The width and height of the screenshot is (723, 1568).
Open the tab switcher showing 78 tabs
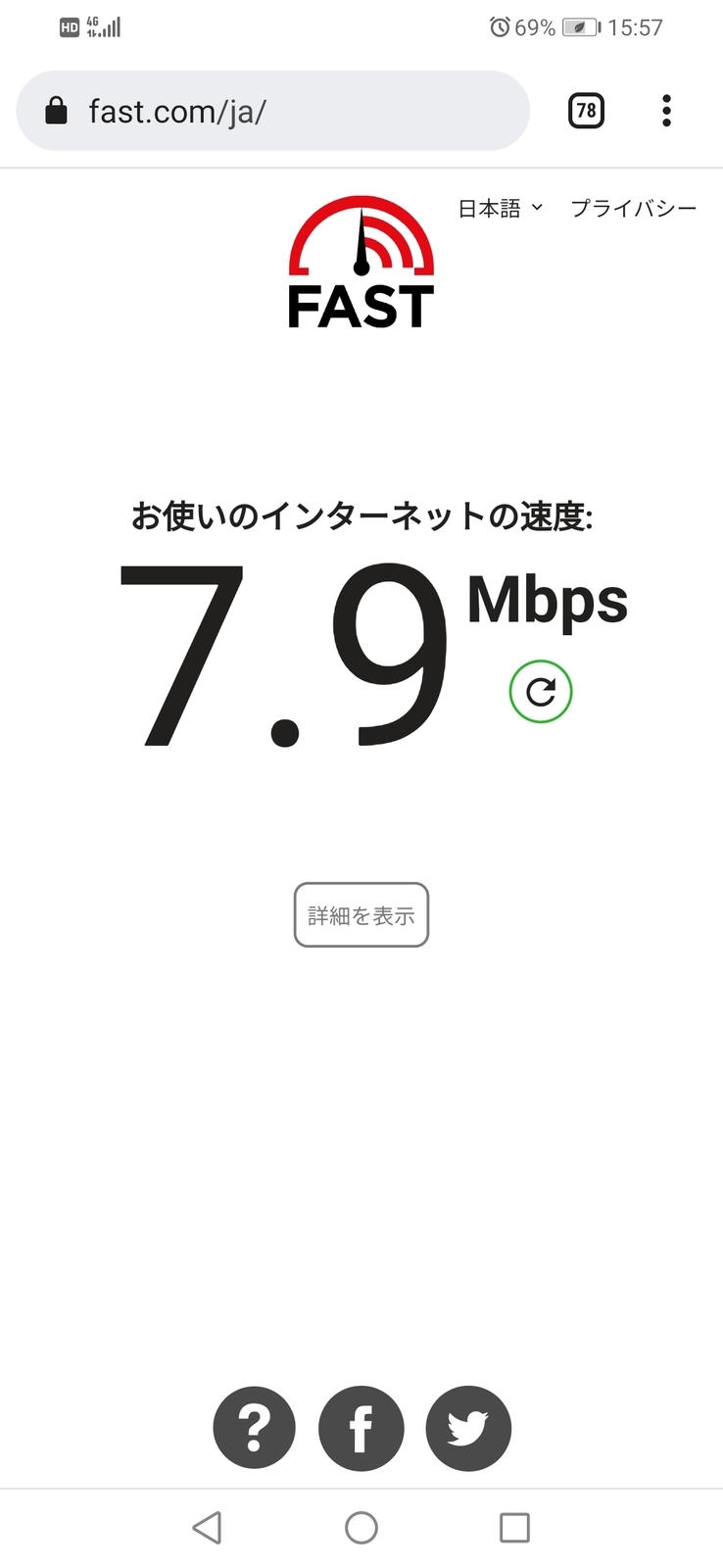pyautogui.click(x=586, y=110)
